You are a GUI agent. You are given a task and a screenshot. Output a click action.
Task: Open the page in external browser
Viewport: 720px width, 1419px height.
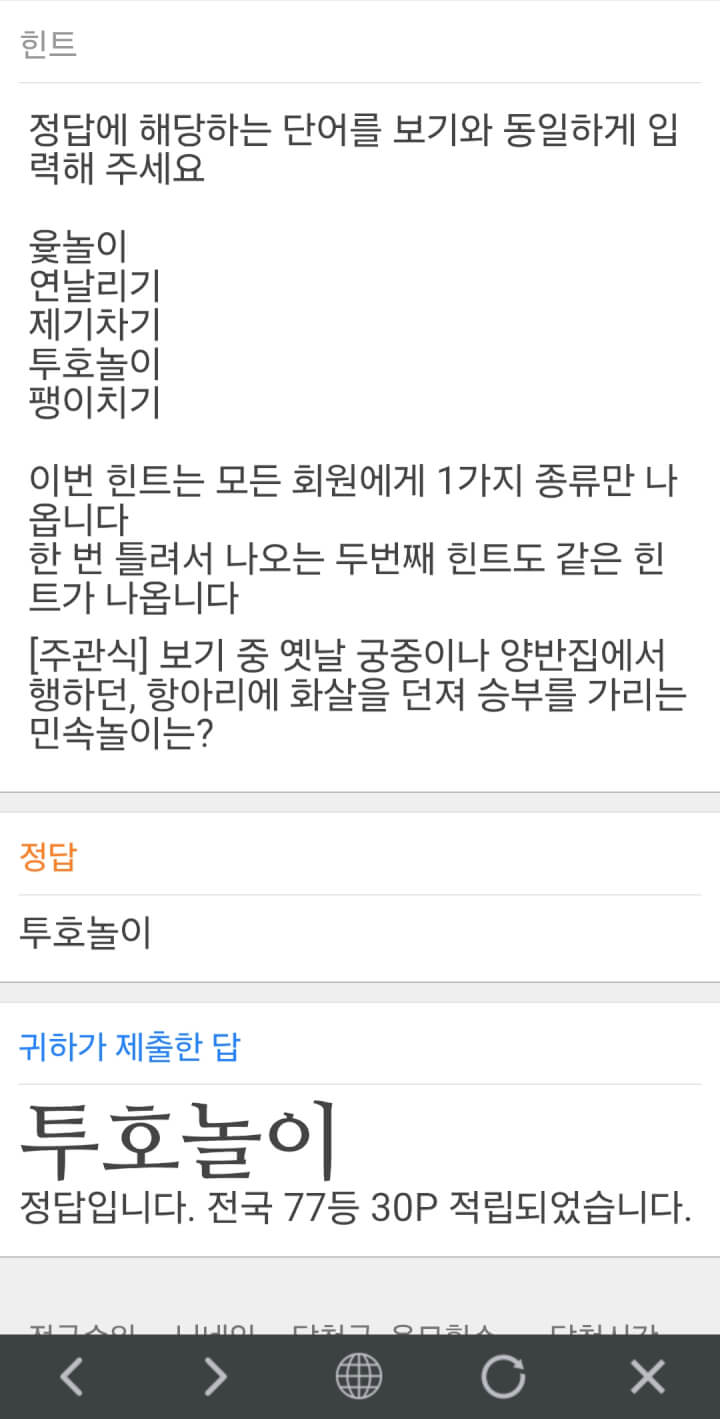359,1377
